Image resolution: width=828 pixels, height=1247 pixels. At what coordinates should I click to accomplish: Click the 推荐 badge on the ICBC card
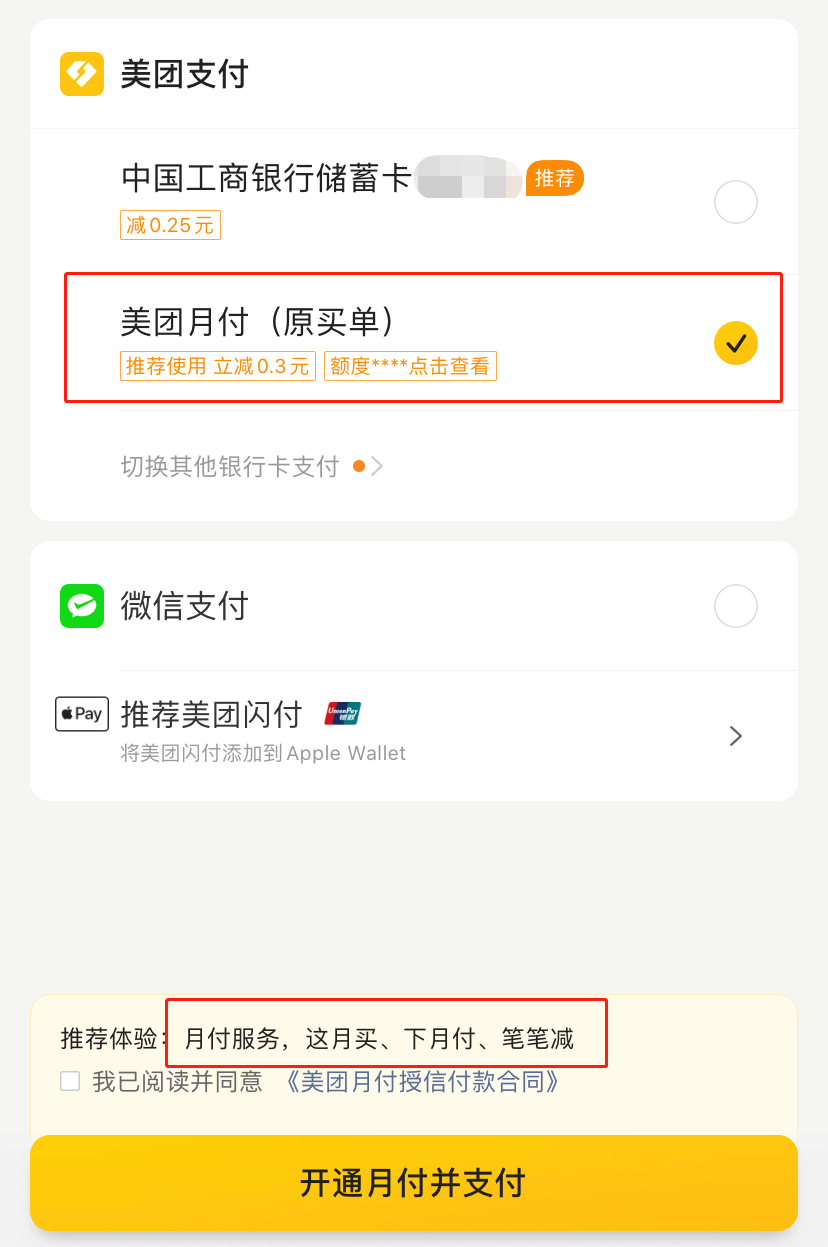pyautogui.click(x=555, y=177)
